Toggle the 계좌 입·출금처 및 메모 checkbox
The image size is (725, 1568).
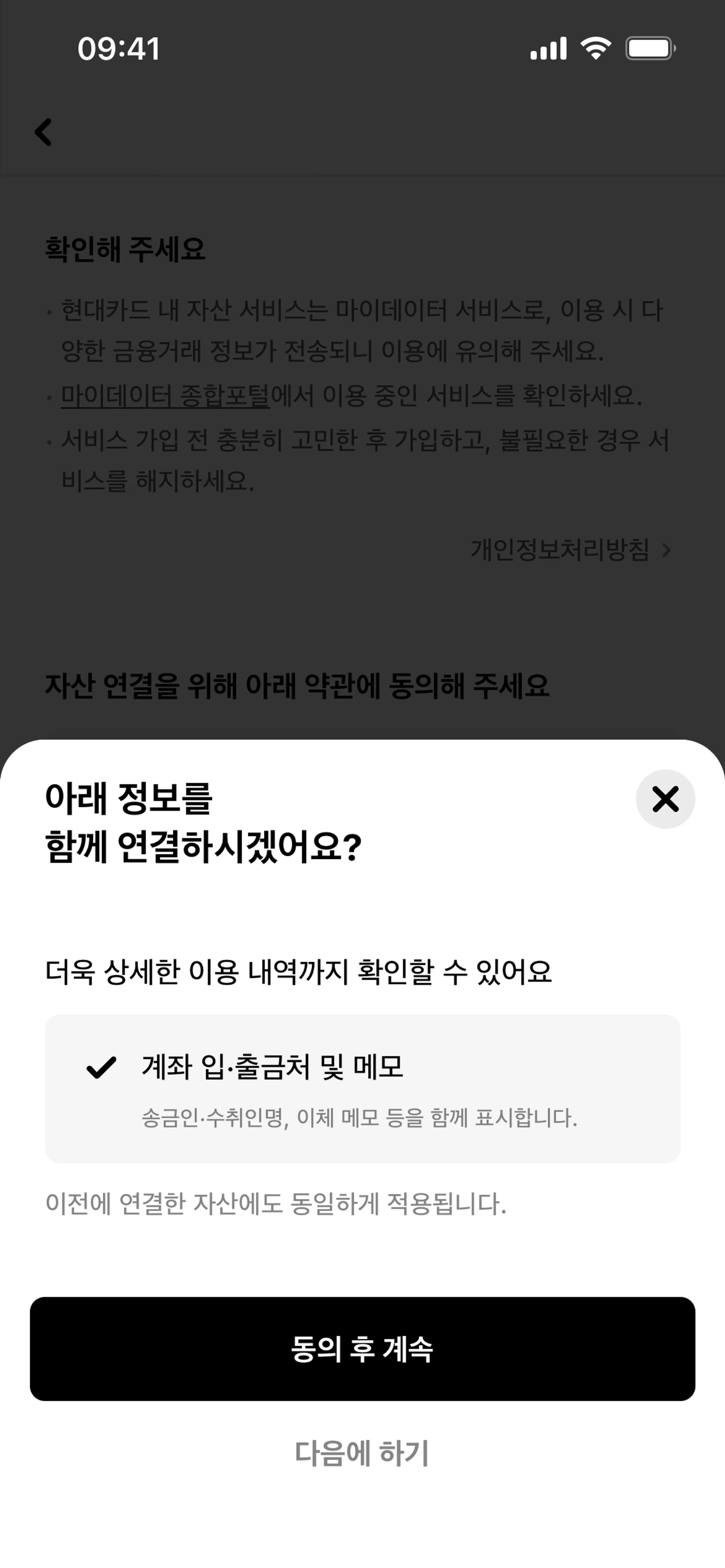101,1067
